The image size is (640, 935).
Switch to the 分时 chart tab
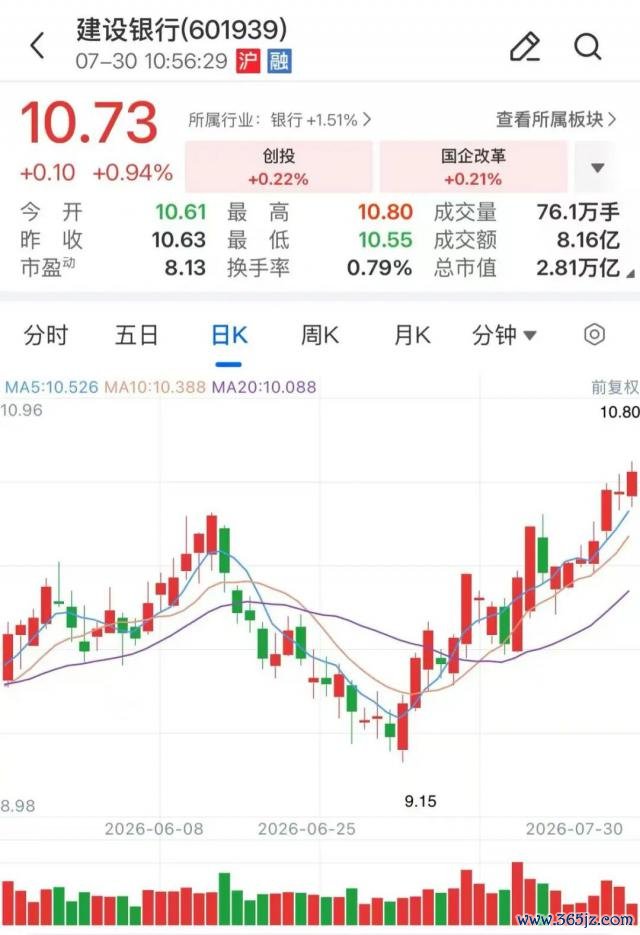tap(46, 335)
